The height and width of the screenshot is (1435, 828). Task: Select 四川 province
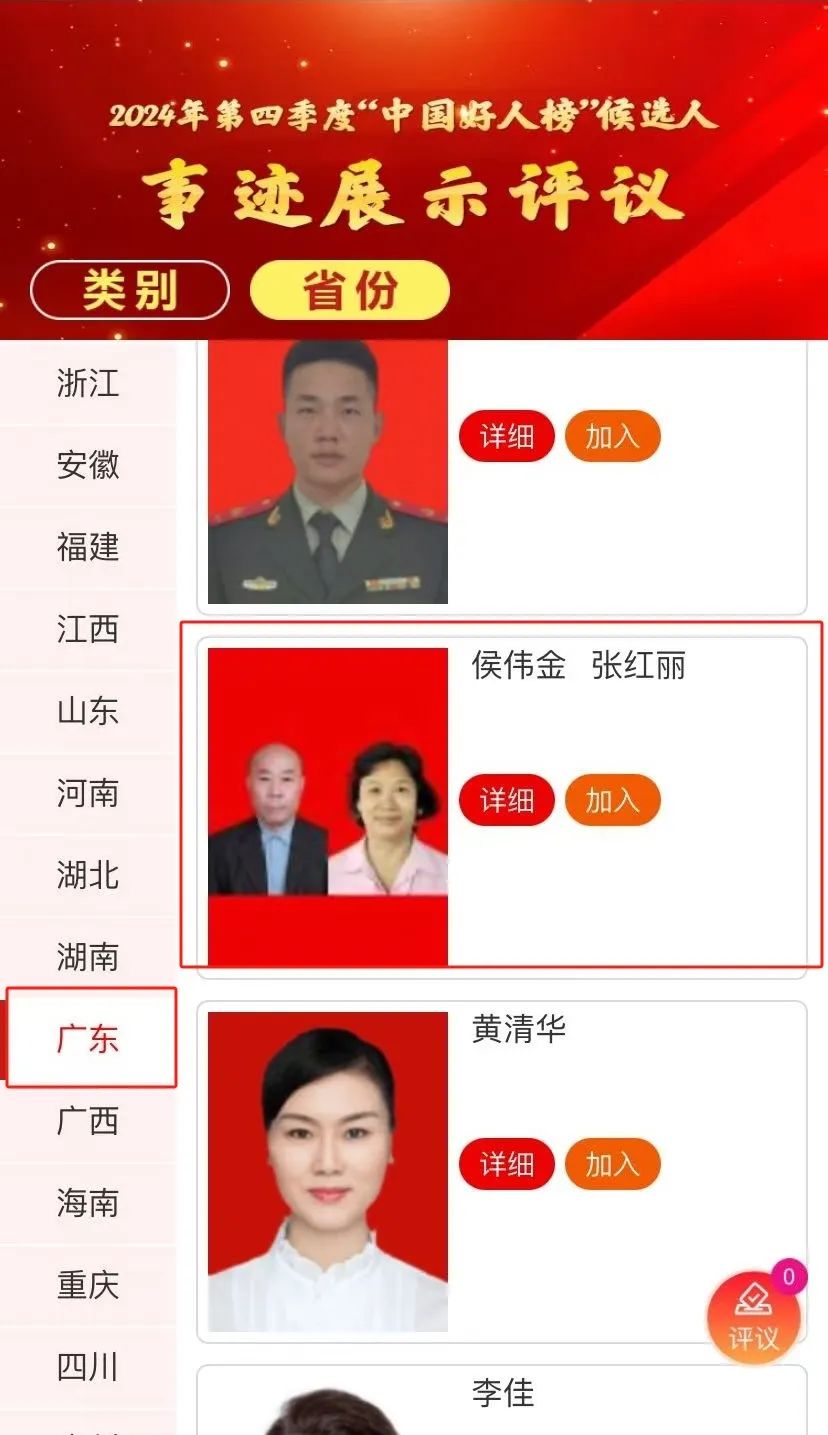coord(88,1367)
